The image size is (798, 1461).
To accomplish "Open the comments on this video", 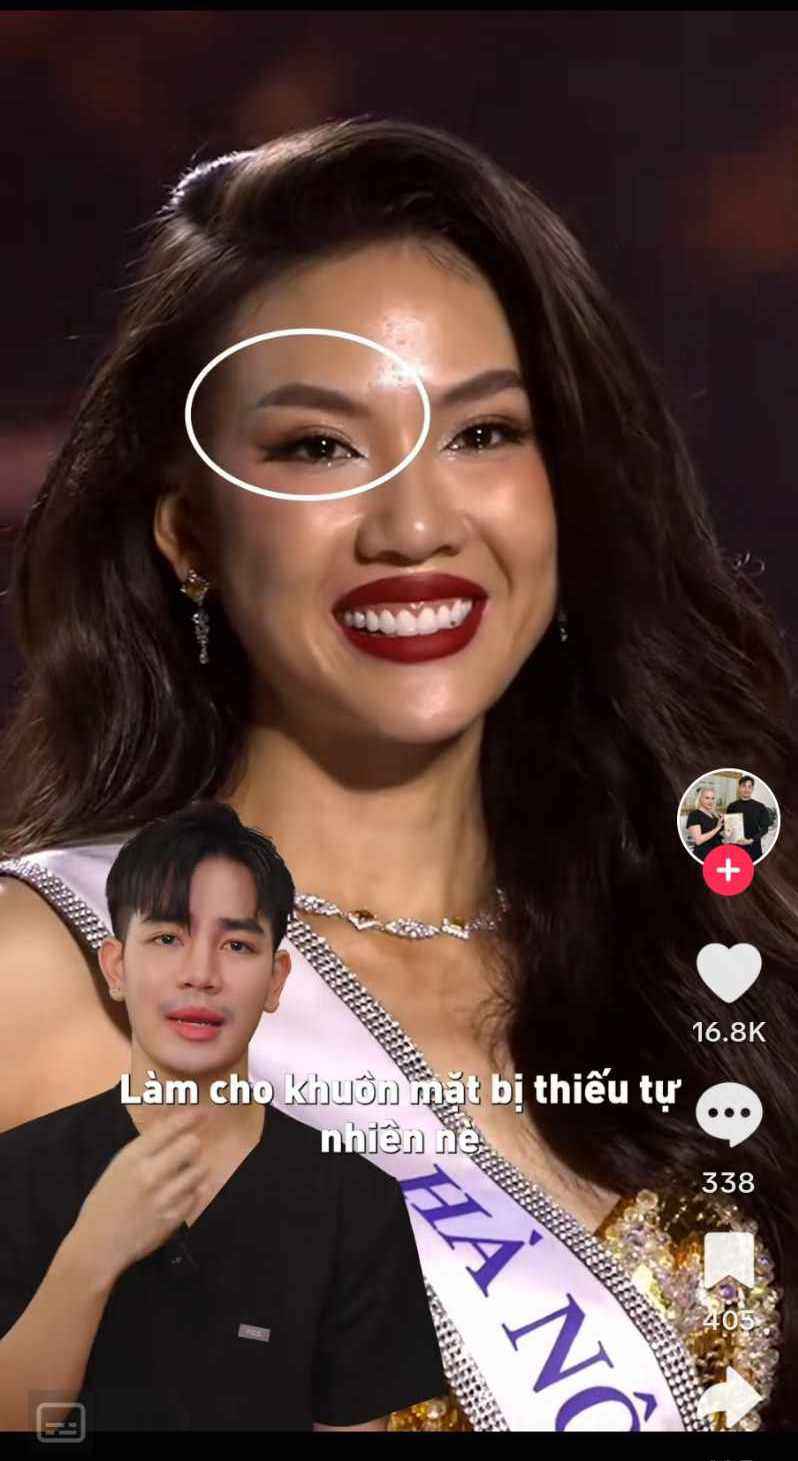I will [x=728, y=1115].
